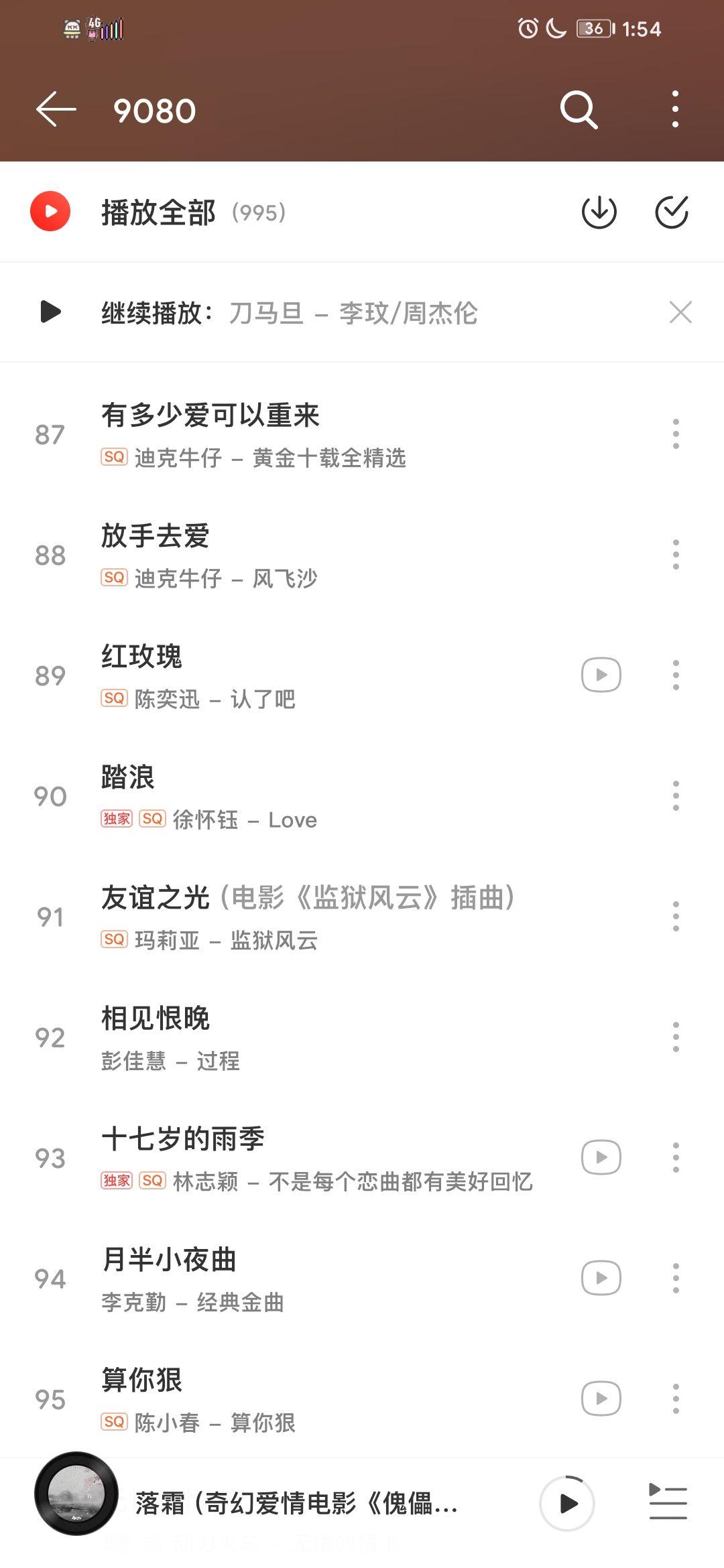Go back from the 9080 playlist
The height and width of the screenshot is (1568, 724).
pos(56,110)
